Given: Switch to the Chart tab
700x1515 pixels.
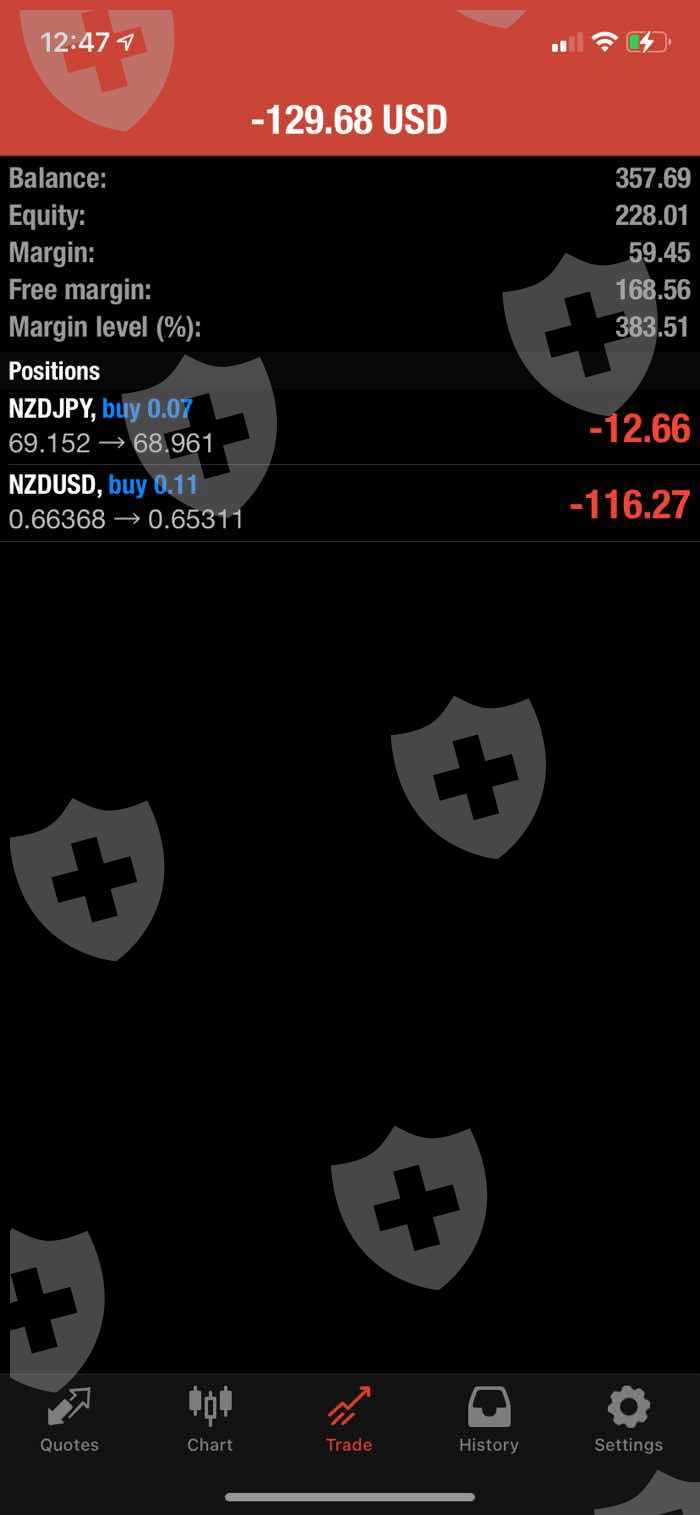Looking at the screenshot, I should (x=210, y=1420).
